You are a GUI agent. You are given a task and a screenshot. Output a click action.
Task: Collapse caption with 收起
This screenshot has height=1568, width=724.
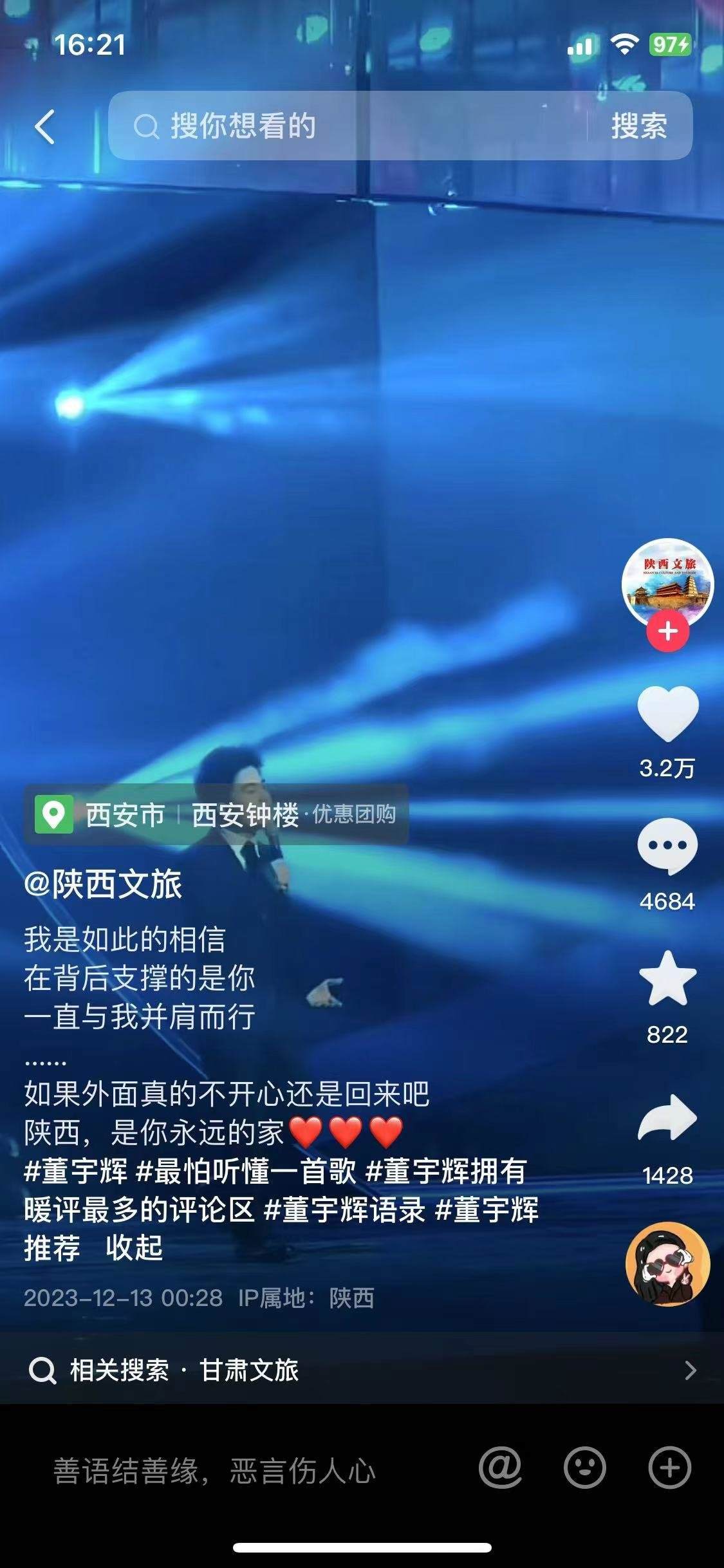tap(134, 1248)
